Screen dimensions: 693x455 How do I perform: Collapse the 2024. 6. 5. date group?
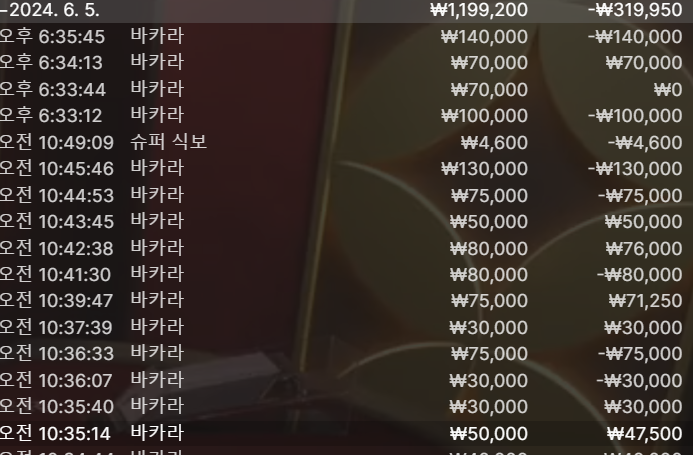(x=346, y=11)
